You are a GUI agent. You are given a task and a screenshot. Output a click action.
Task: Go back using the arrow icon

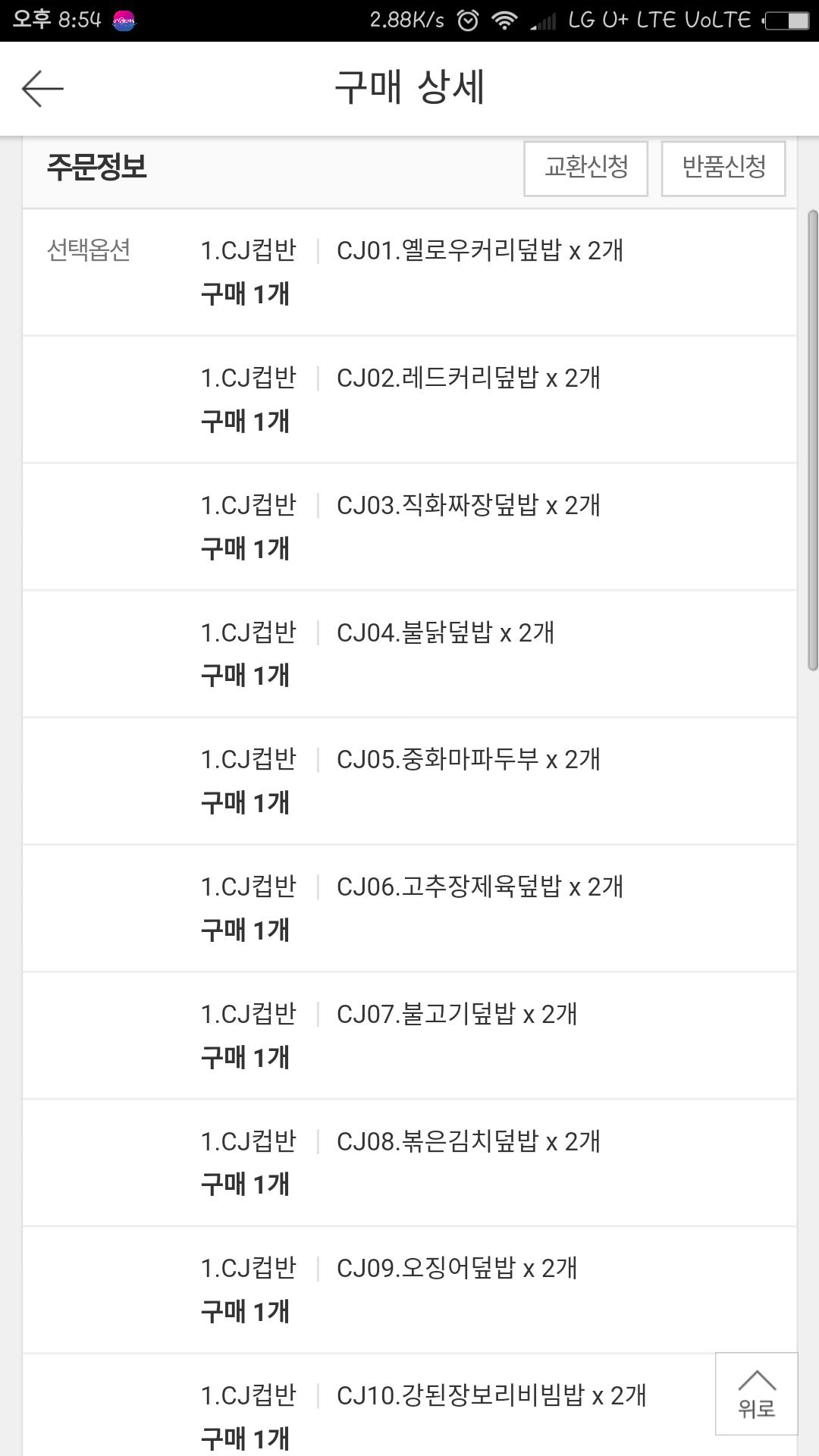click(x=42, y=89)
